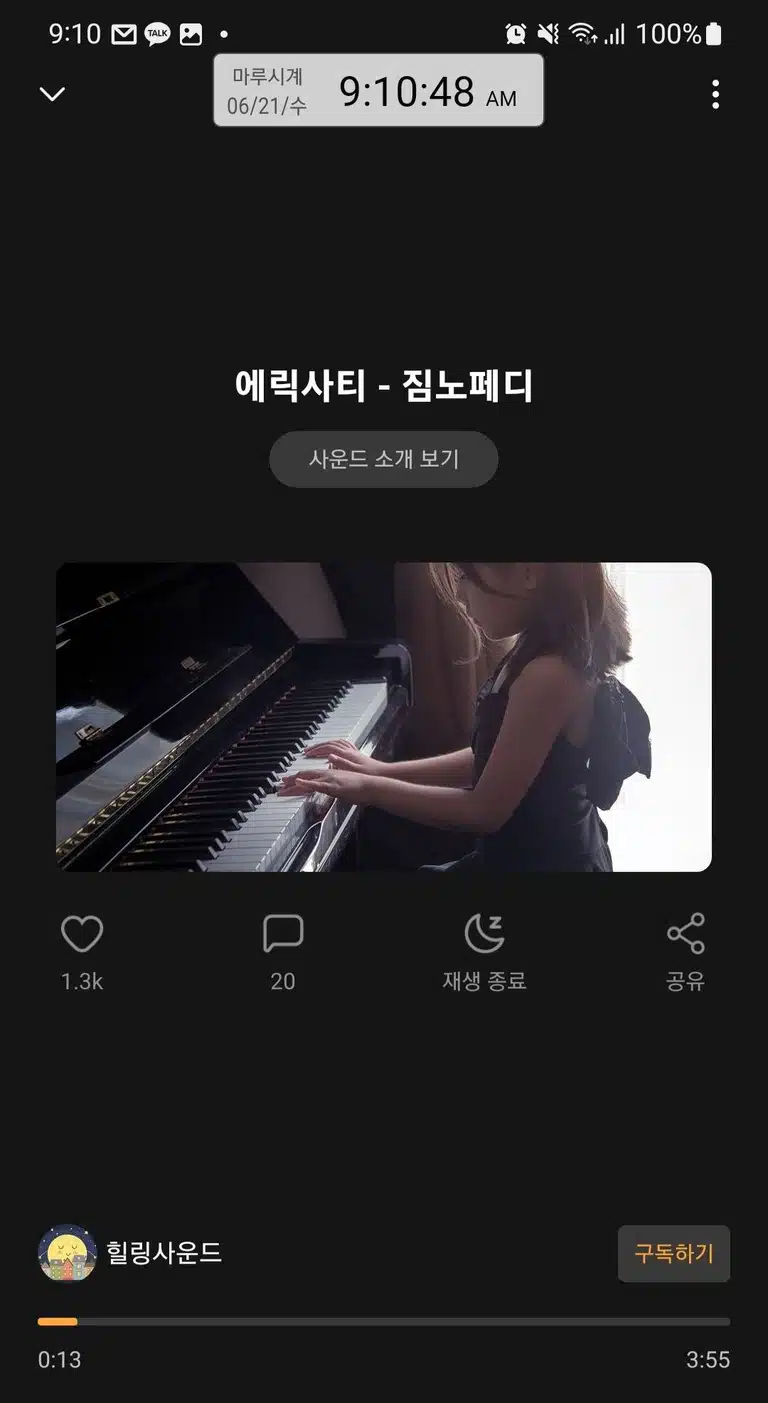Tap the 사운드 소개 보기 button

(x=384, y=459)
